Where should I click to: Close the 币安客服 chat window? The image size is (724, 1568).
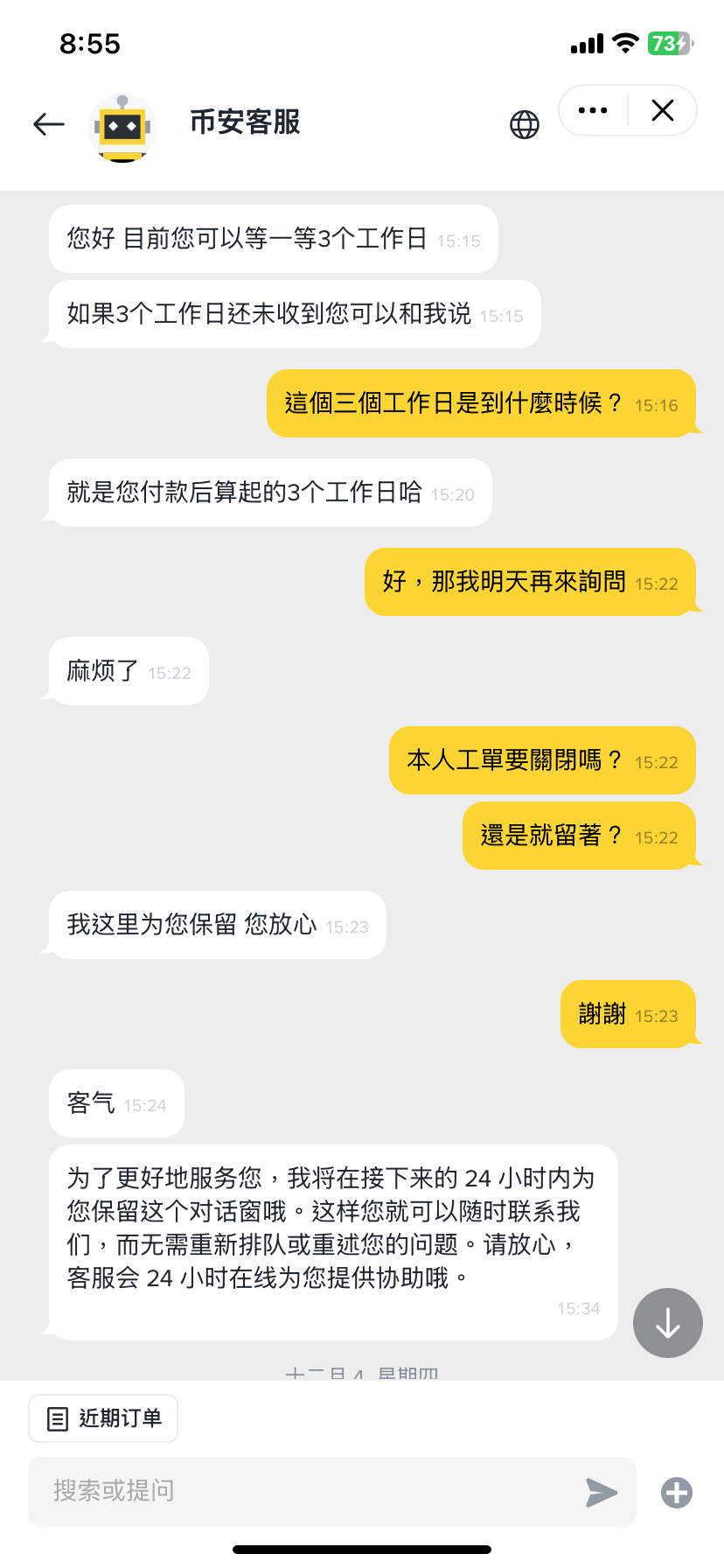663,110
